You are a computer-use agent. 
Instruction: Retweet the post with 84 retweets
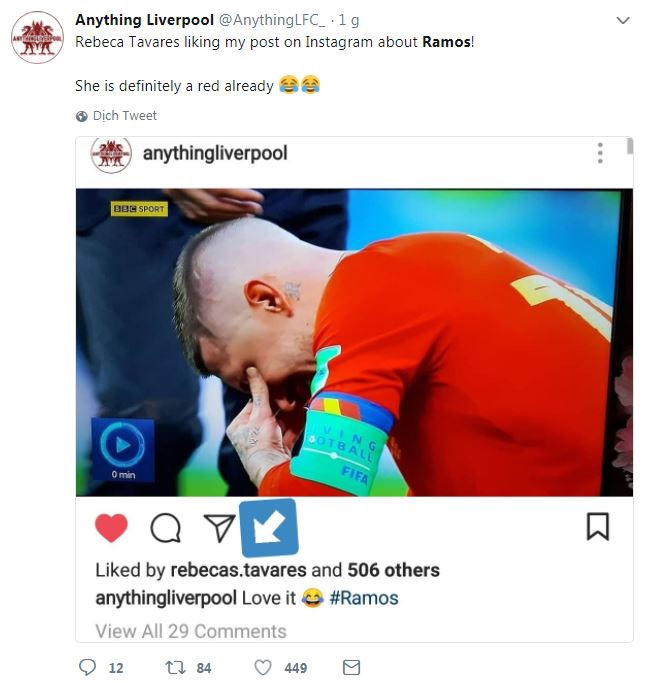[x=178, y=667]
